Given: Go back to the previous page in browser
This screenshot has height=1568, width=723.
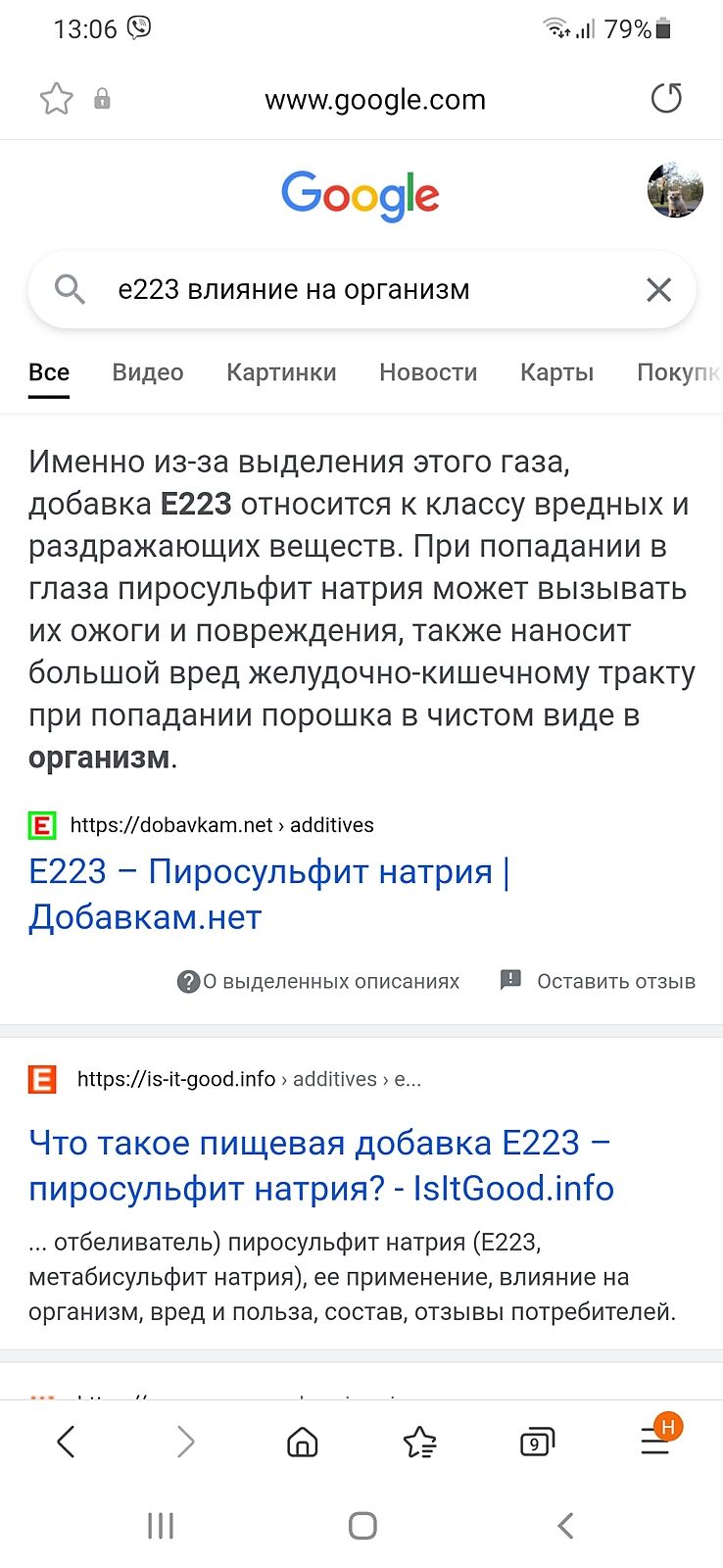Looking at the screenshot, I should 66,1442.
